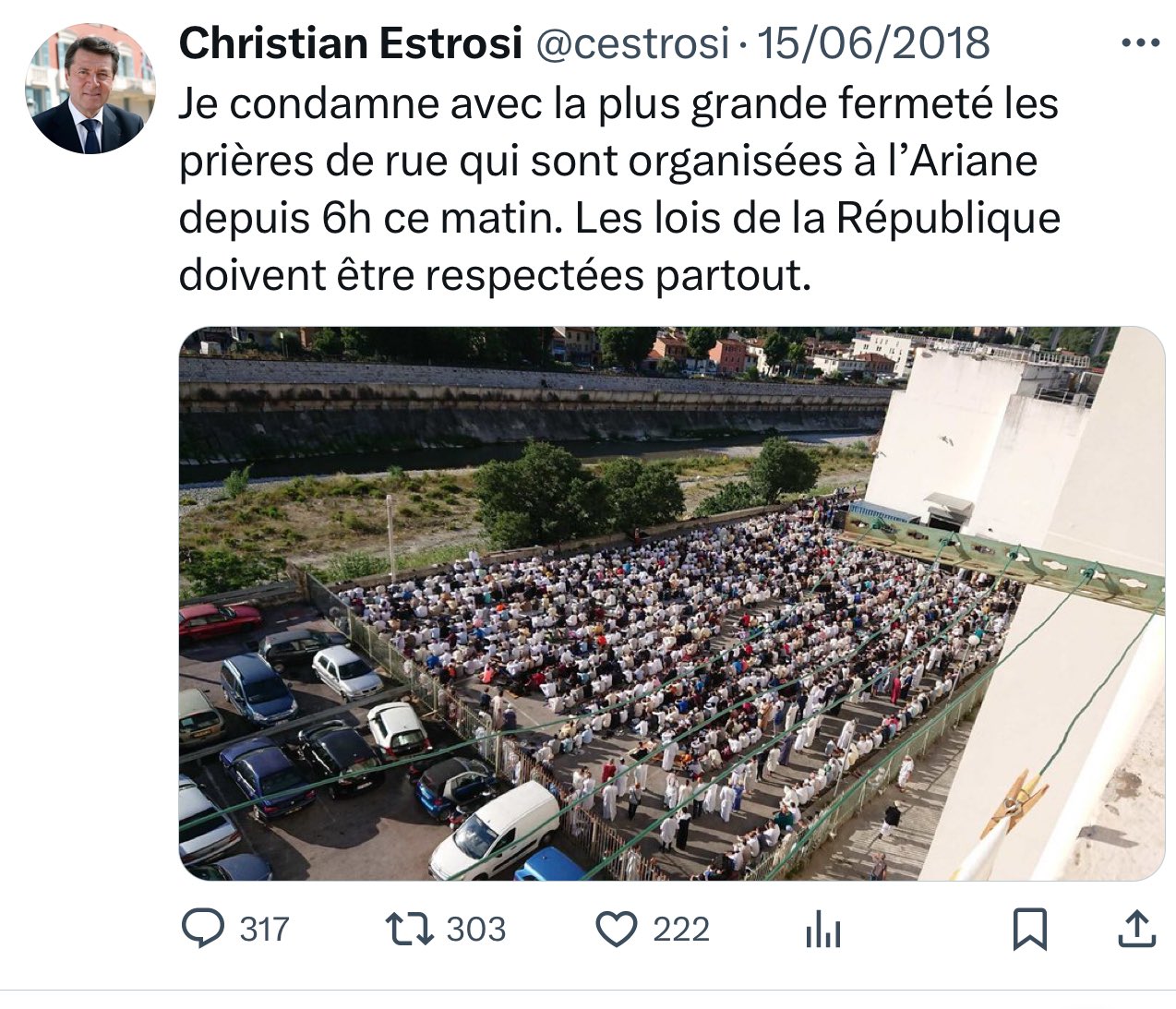Bookmark this tweet
The height and width of the screenshot is (1009, 1176).
(x=1029, y=929)
